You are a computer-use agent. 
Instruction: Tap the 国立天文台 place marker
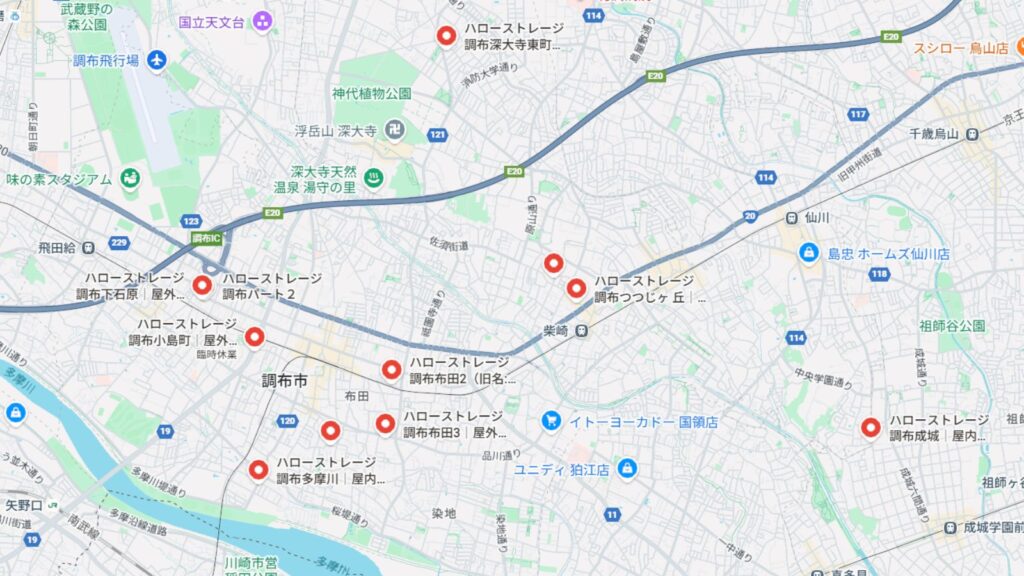tap(262, 21)
